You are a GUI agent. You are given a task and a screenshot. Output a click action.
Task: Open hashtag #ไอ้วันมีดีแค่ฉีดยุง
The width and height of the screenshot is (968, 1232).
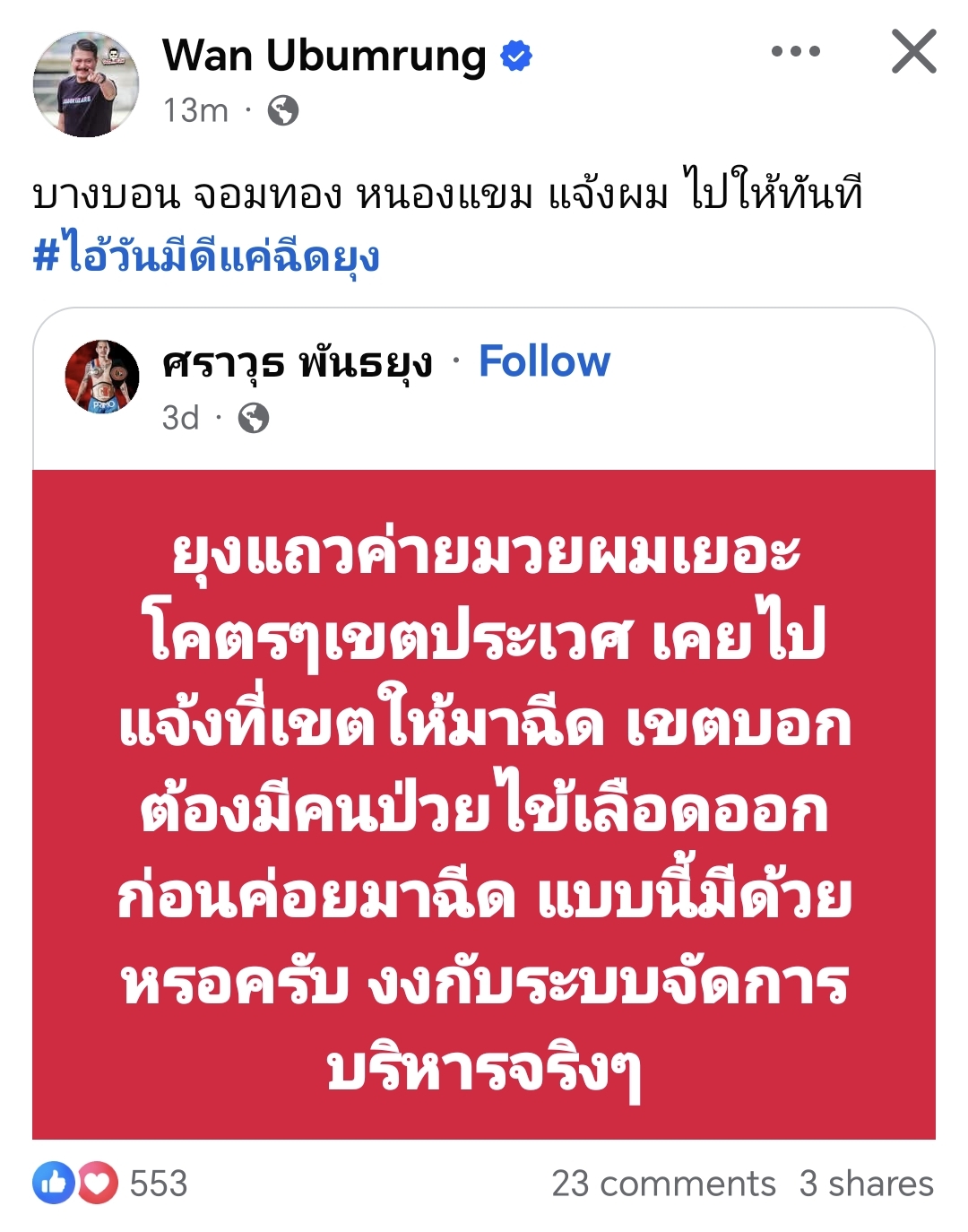click(206, 256)
